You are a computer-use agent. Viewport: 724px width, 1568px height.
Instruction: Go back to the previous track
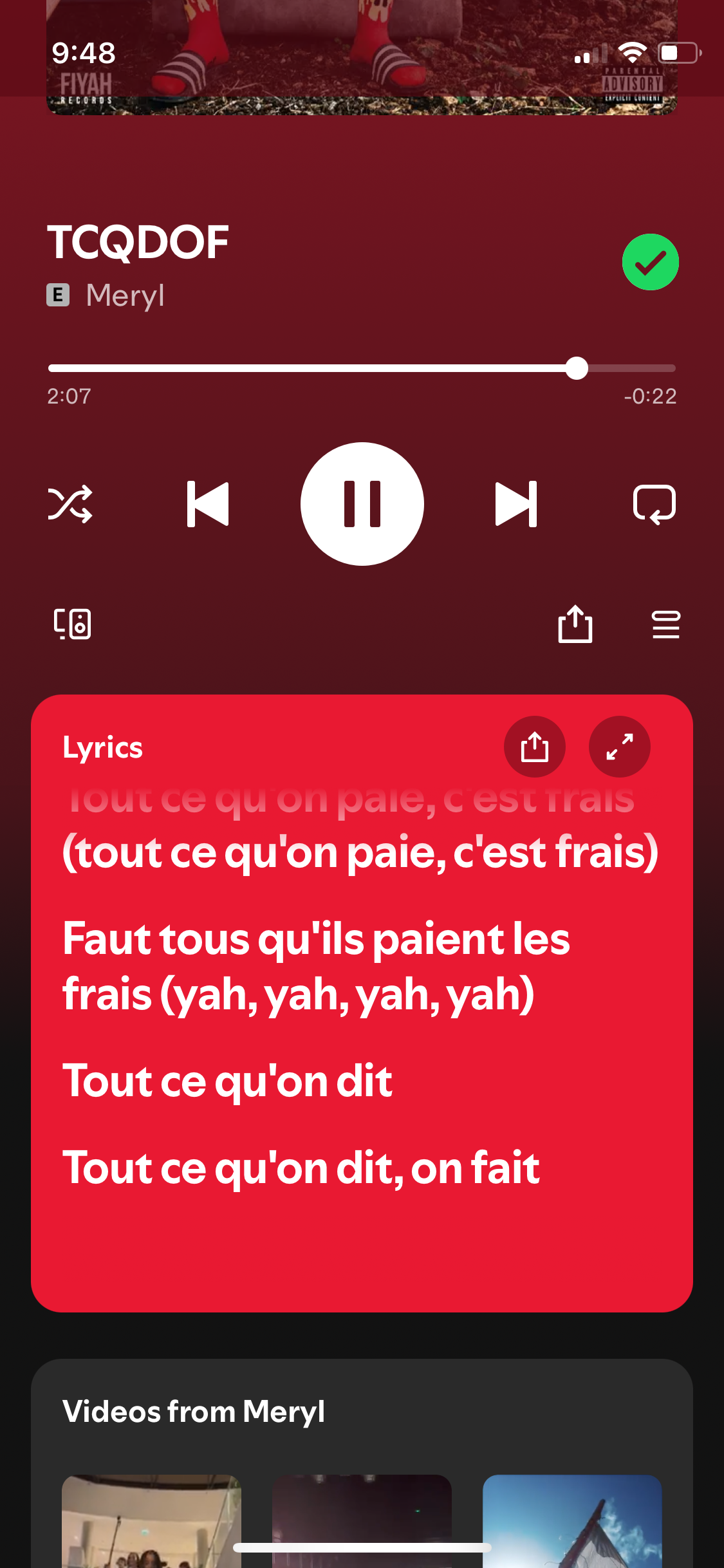[x=208, y=504]
